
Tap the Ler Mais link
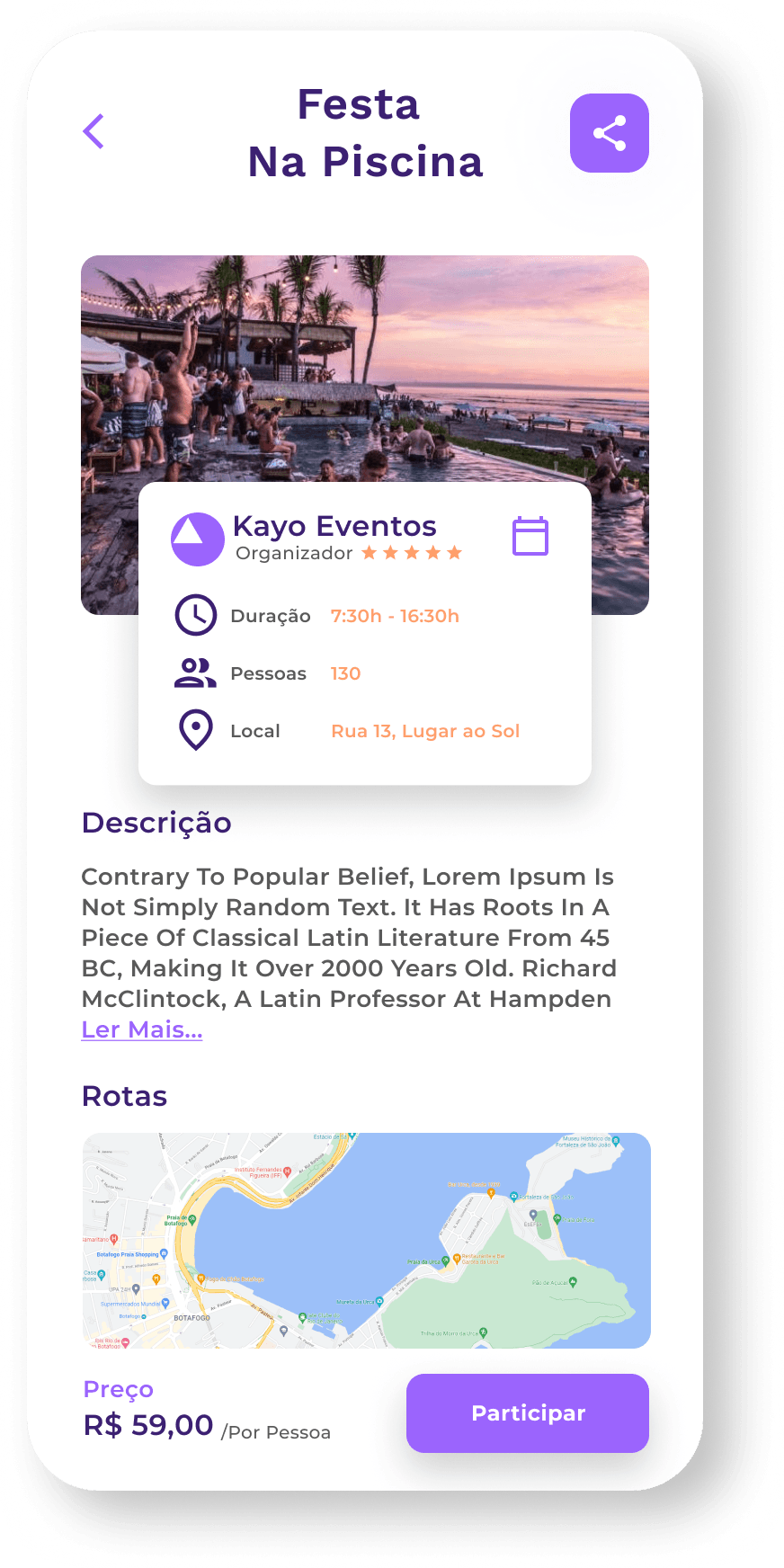pyautogui.click(x=142, y=1029)
